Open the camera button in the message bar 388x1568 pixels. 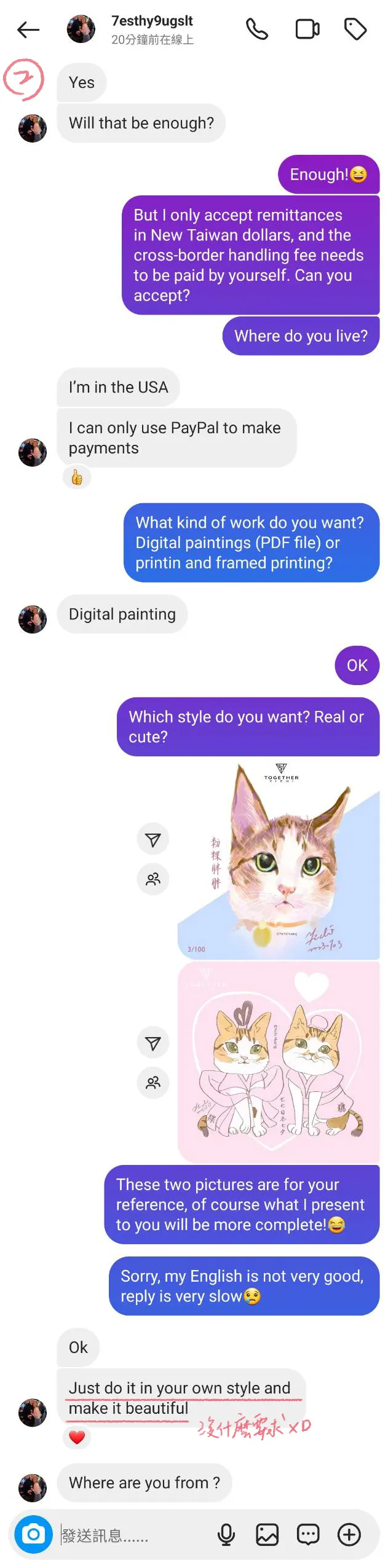click(x=33, y=1534)
